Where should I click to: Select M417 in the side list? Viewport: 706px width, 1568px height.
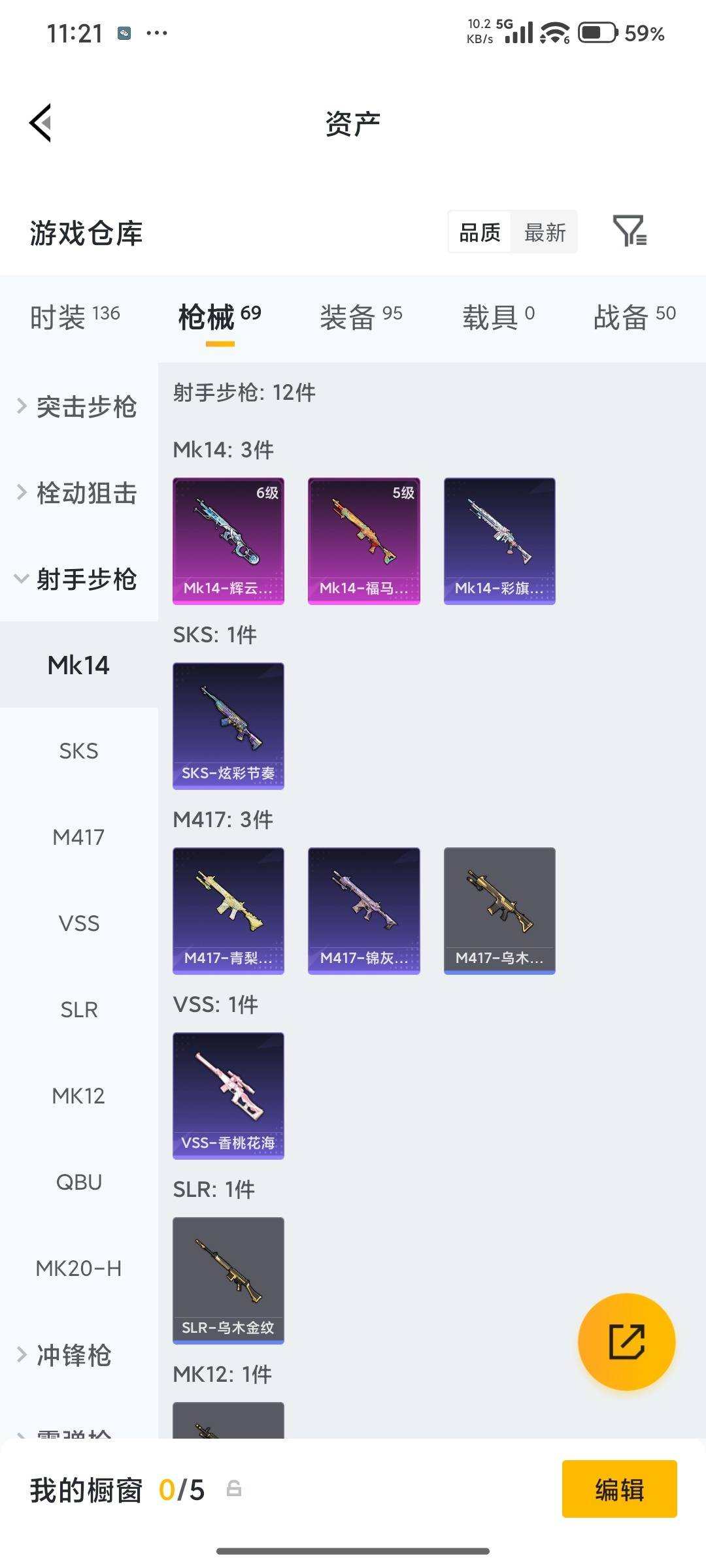coord(78,837)
